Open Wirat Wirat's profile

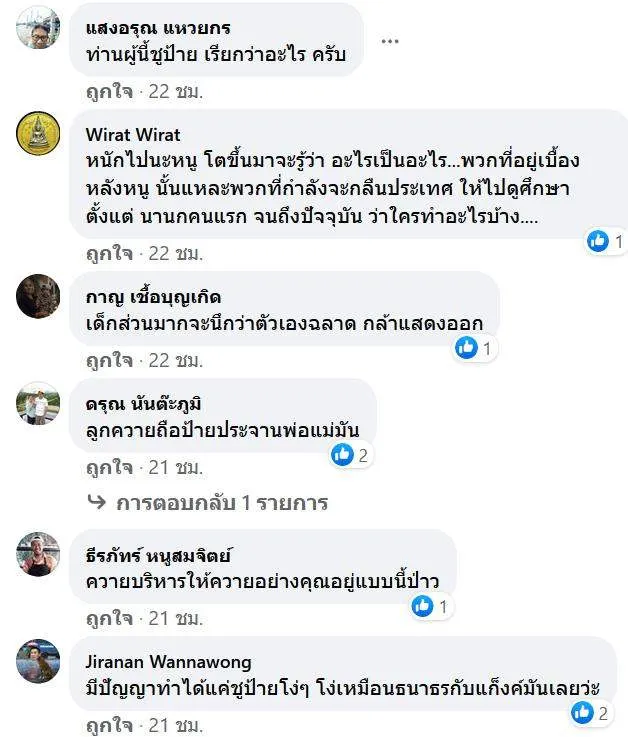click(133, 135)
